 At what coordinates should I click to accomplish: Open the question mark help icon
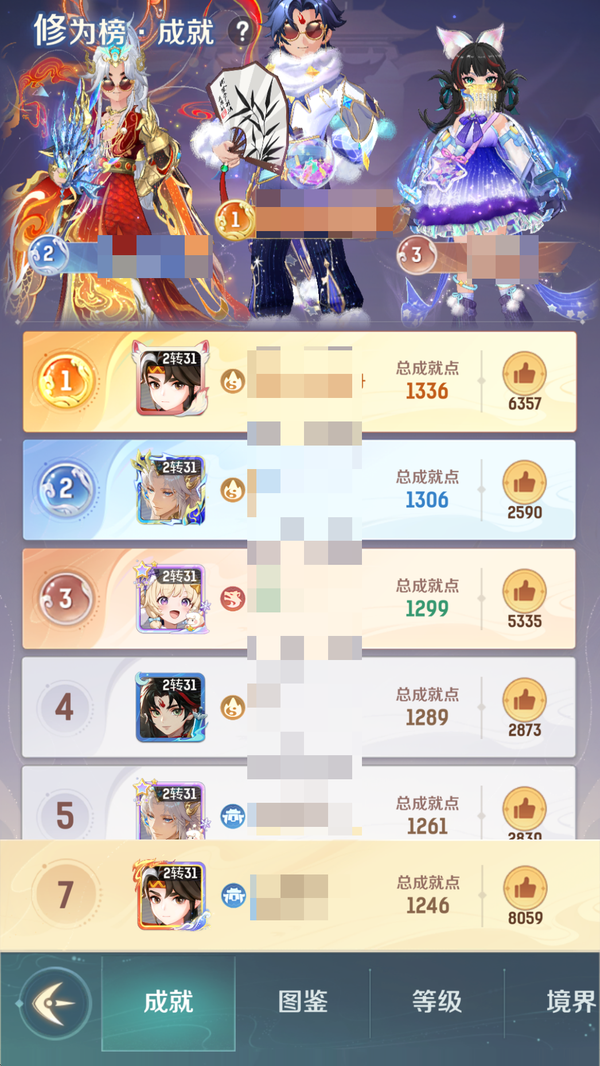coord(241,31)
